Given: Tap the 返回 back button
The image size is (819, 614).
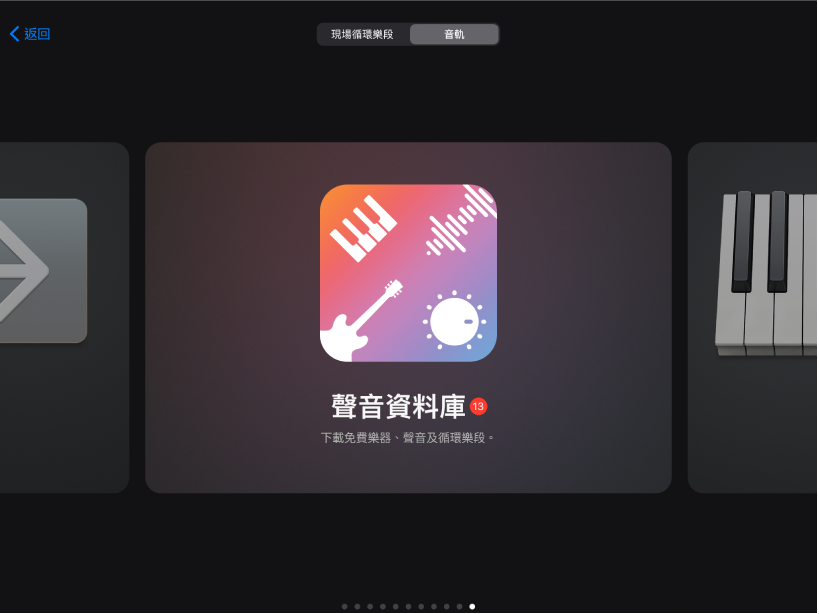Looking at the screenshot, I should pyautogui.click(x=30, y=34).
